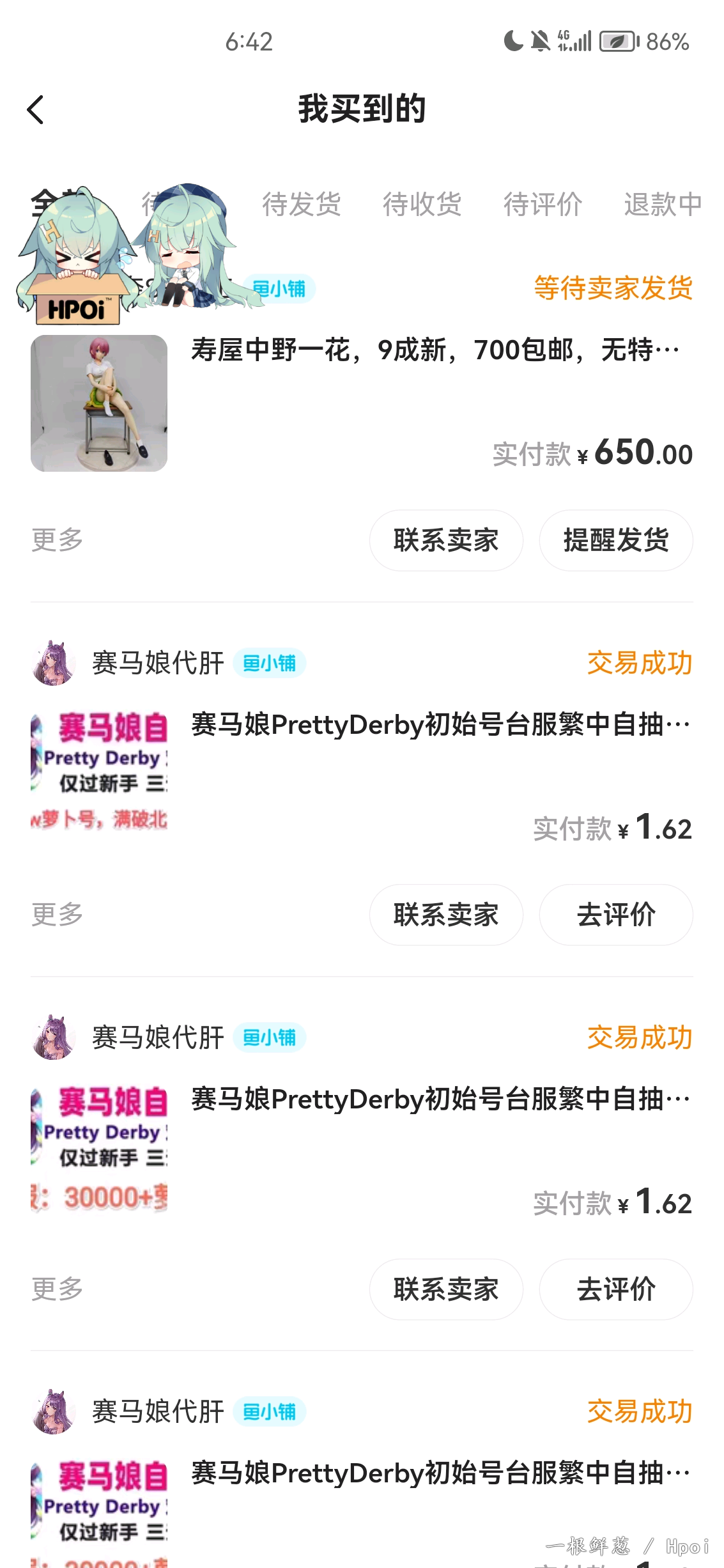
Task: Switch to the 待发货 tab
Action: 301,205
